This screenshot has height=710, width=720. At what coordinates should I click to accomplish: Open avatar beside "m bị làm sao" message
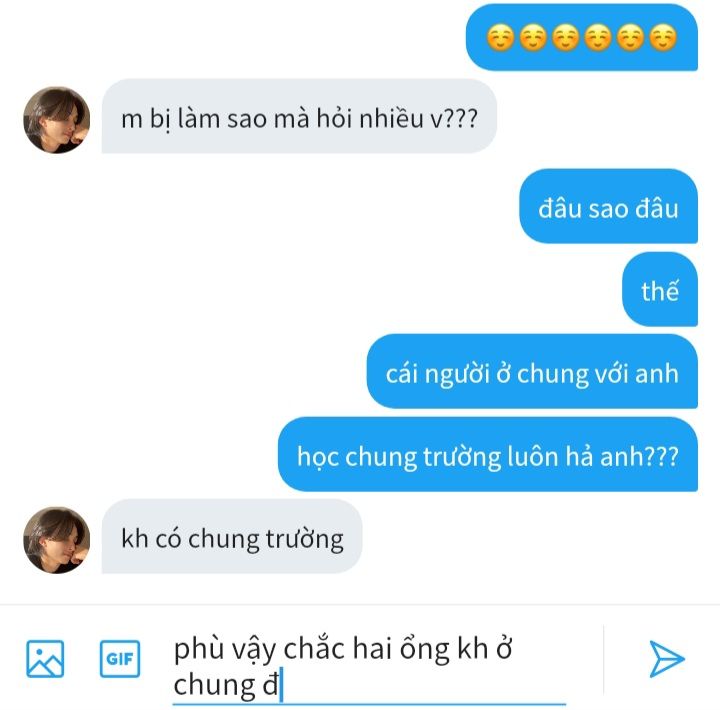(x=56, y=120)
